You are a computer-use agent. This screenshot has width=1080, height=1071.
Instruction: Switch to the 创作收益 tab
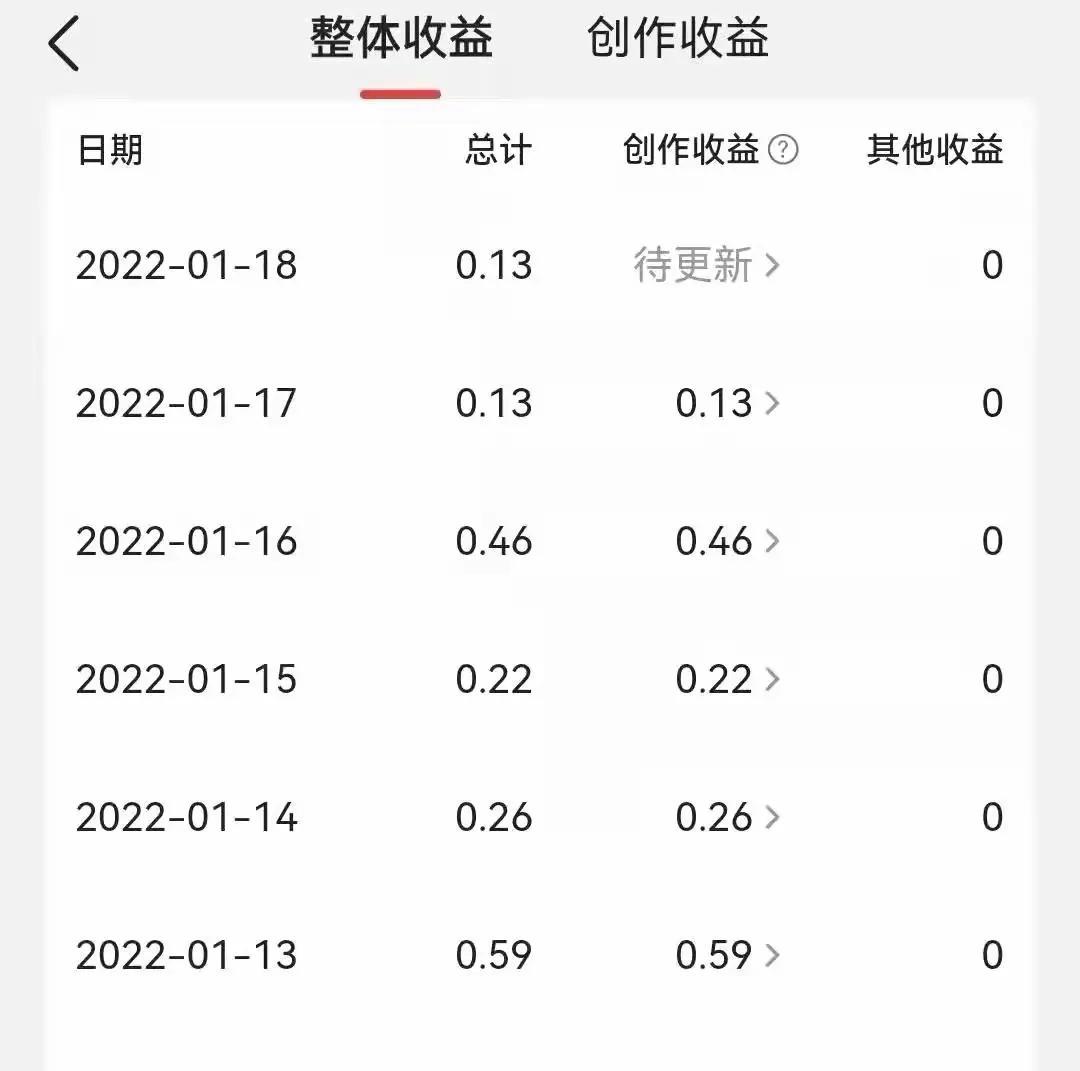click(x=678, y=40)
